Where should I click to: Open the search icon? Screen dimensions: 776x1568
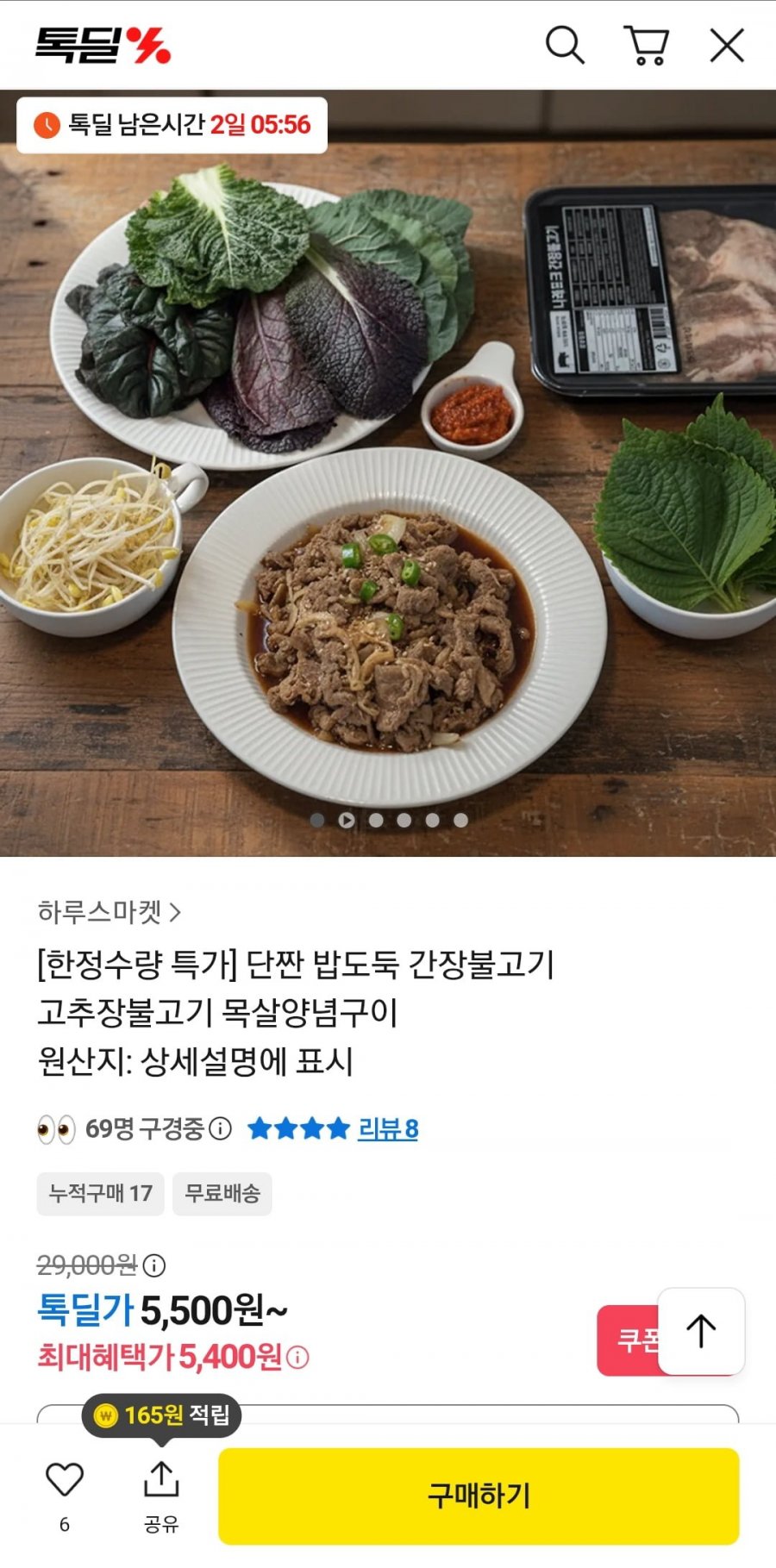(565, 45)
